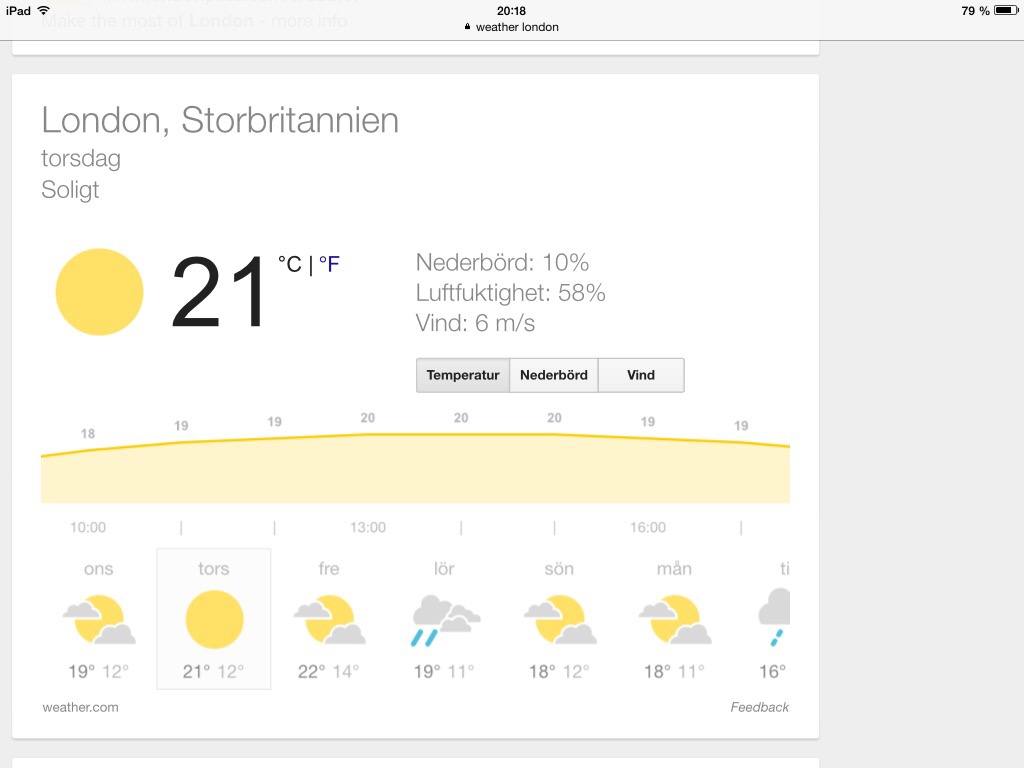
Task: Select the fre day forecast
Action: click(x=329, y=620)
